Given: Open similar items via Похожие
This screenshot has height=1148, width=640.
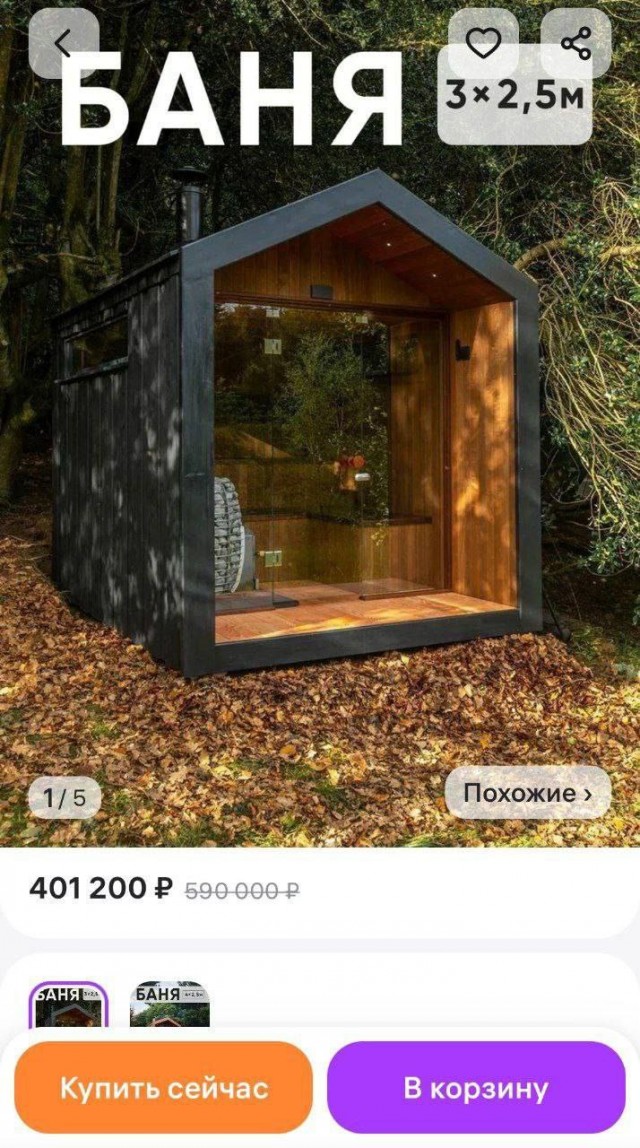Looking at the screenshot, I should pyautogui.click(x=527, y=794).
